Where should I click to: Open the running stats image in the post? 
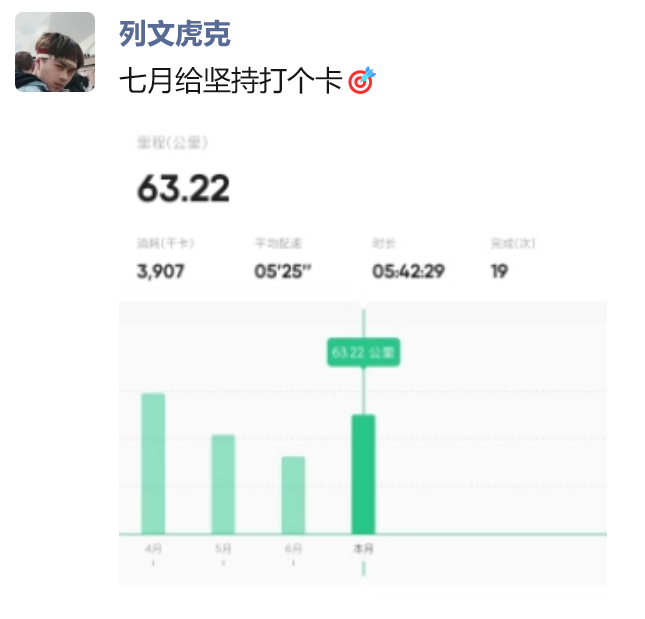(x=362, y=355)
